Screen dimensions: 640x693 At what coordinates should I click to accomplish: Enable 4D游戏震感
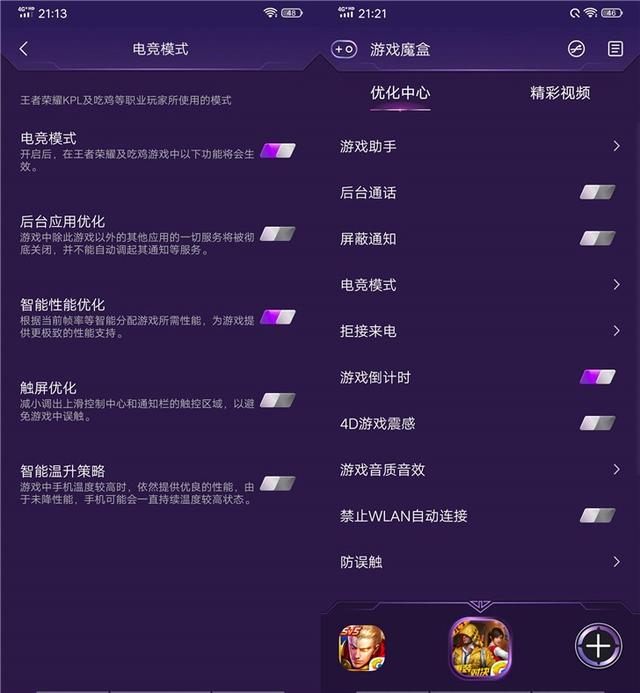coord(598,423)
